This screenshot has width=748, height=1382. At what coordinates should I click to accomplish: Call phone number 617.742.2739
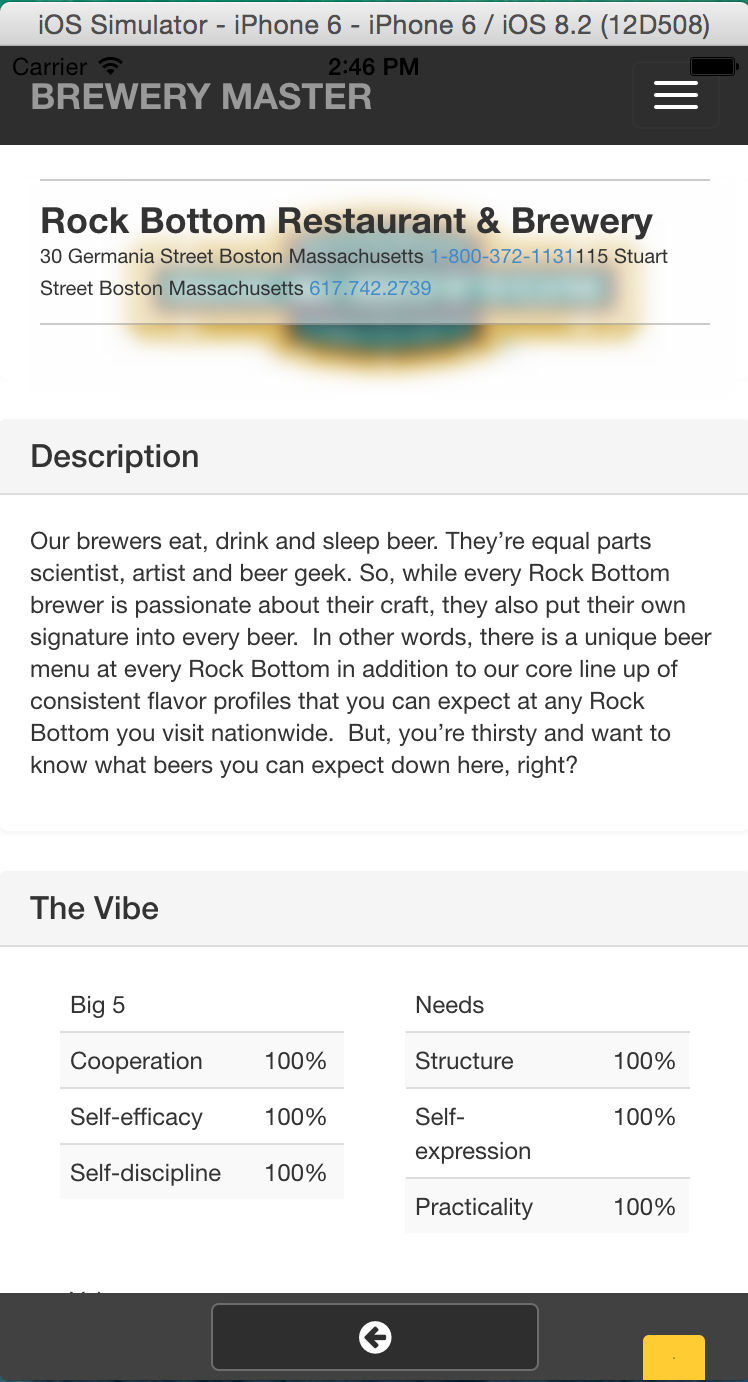click(x=370, y=289)
